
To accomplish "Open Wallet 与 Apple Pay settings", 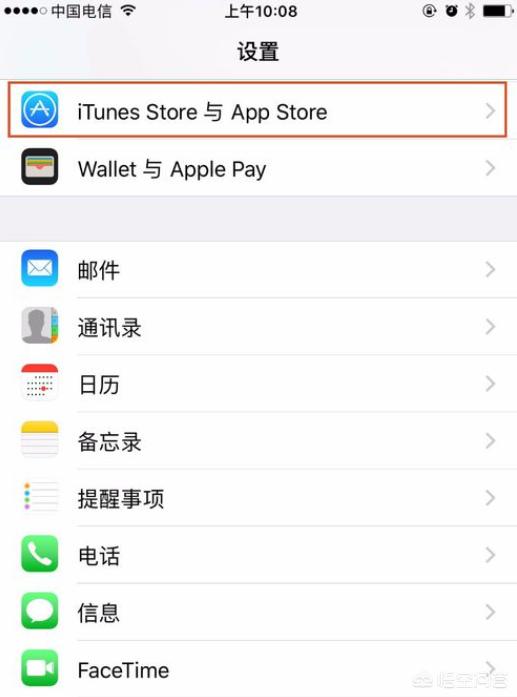I will pyautogui.click(x=258, y=168).
